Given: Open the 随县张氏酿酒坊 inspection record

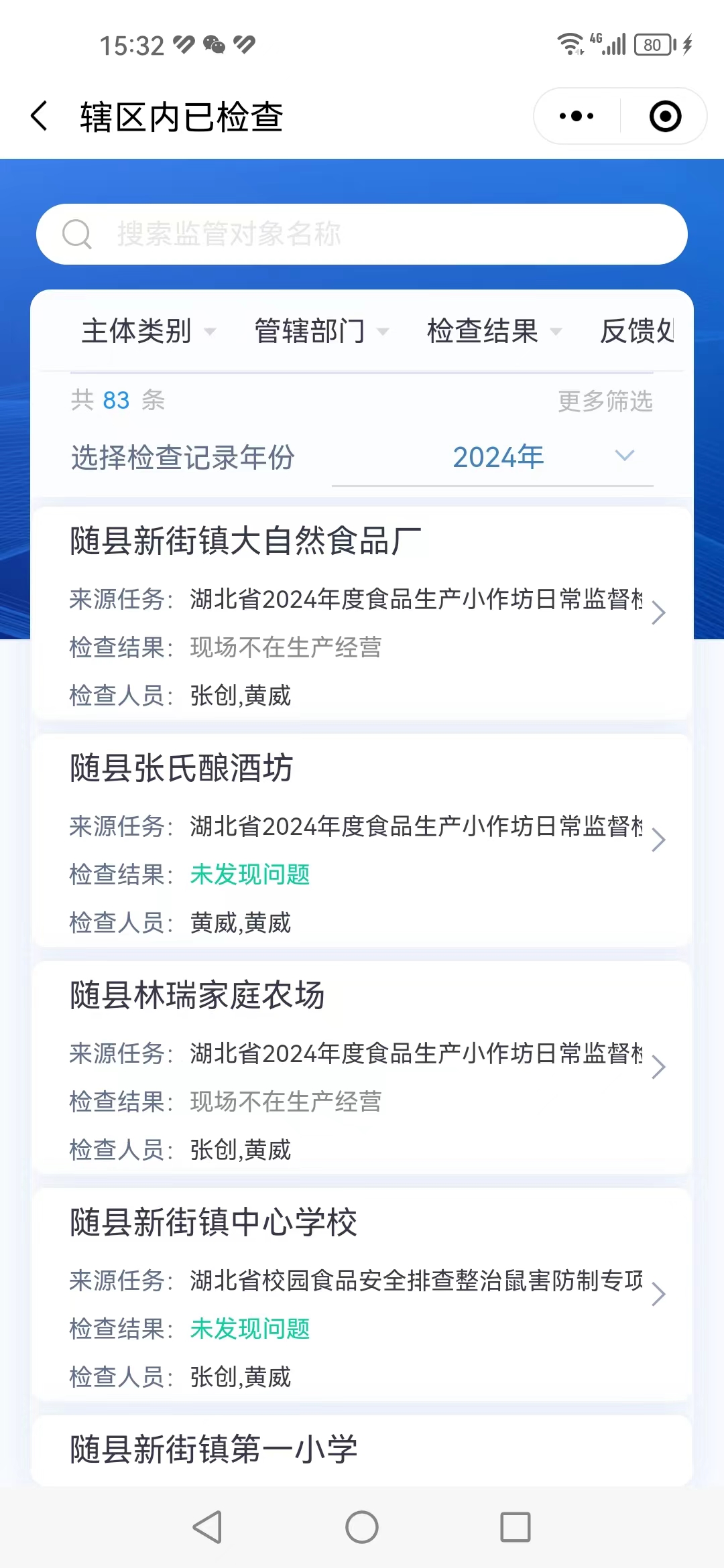Looking at the screenshot, I should coord(362,840).
